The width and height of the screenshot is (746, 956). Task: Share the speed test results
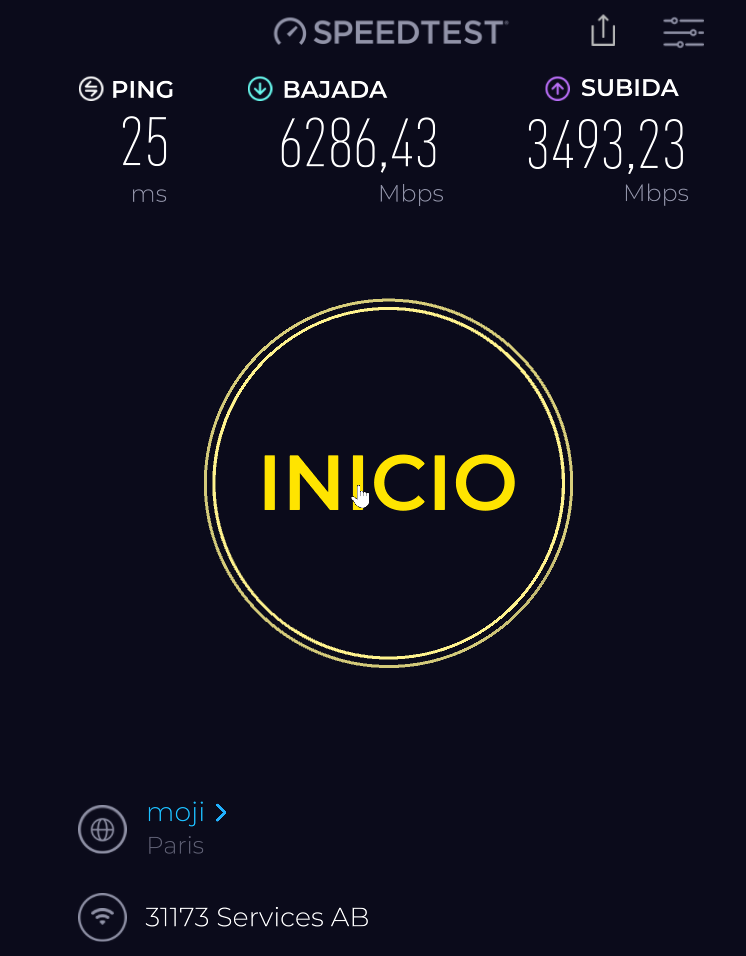(x=603, y=31)
